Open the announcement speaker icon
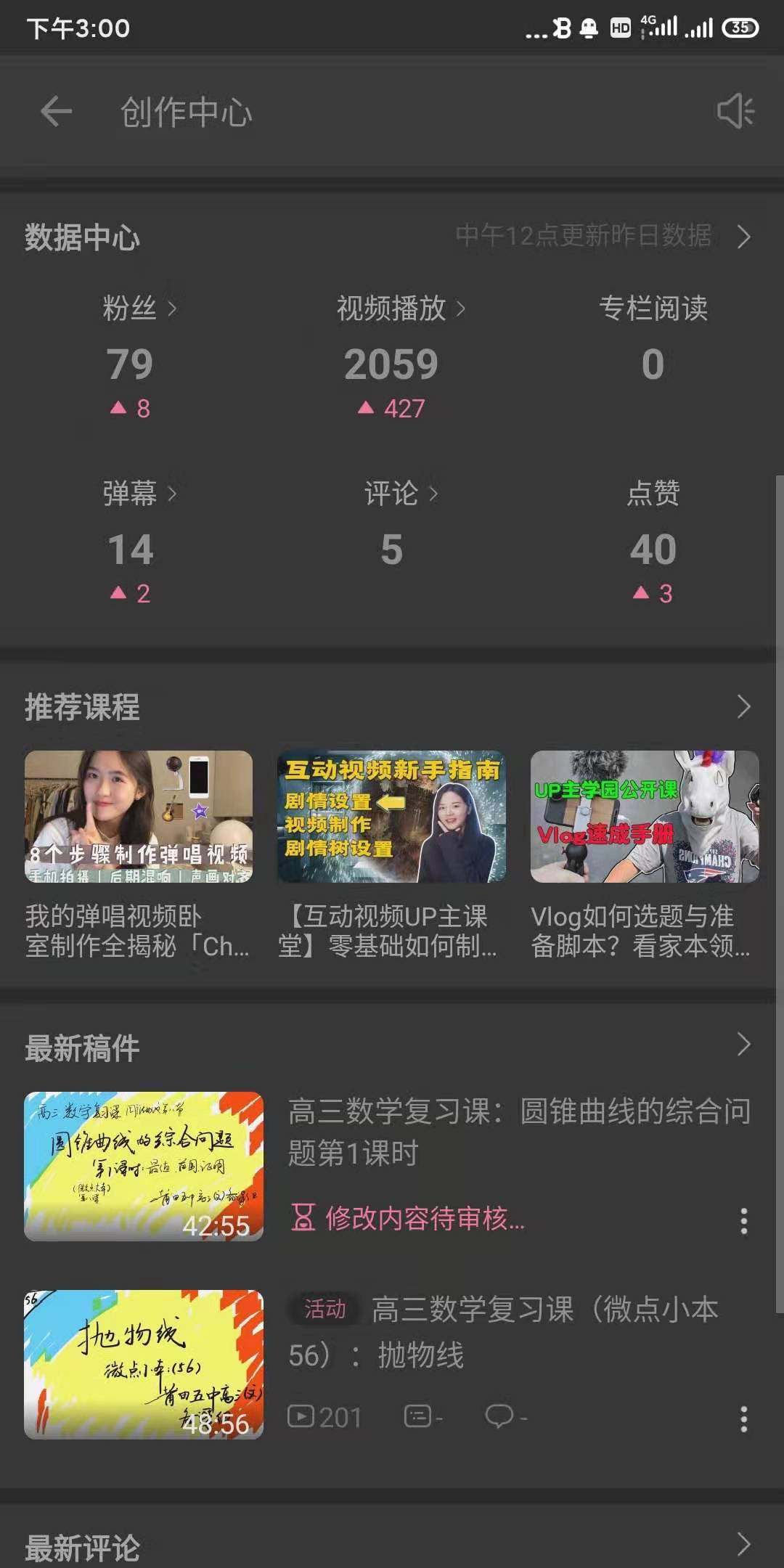Image resolution: width=784 pixels, height=1568 pixels. pyautogui.click(x=735, y=112)
